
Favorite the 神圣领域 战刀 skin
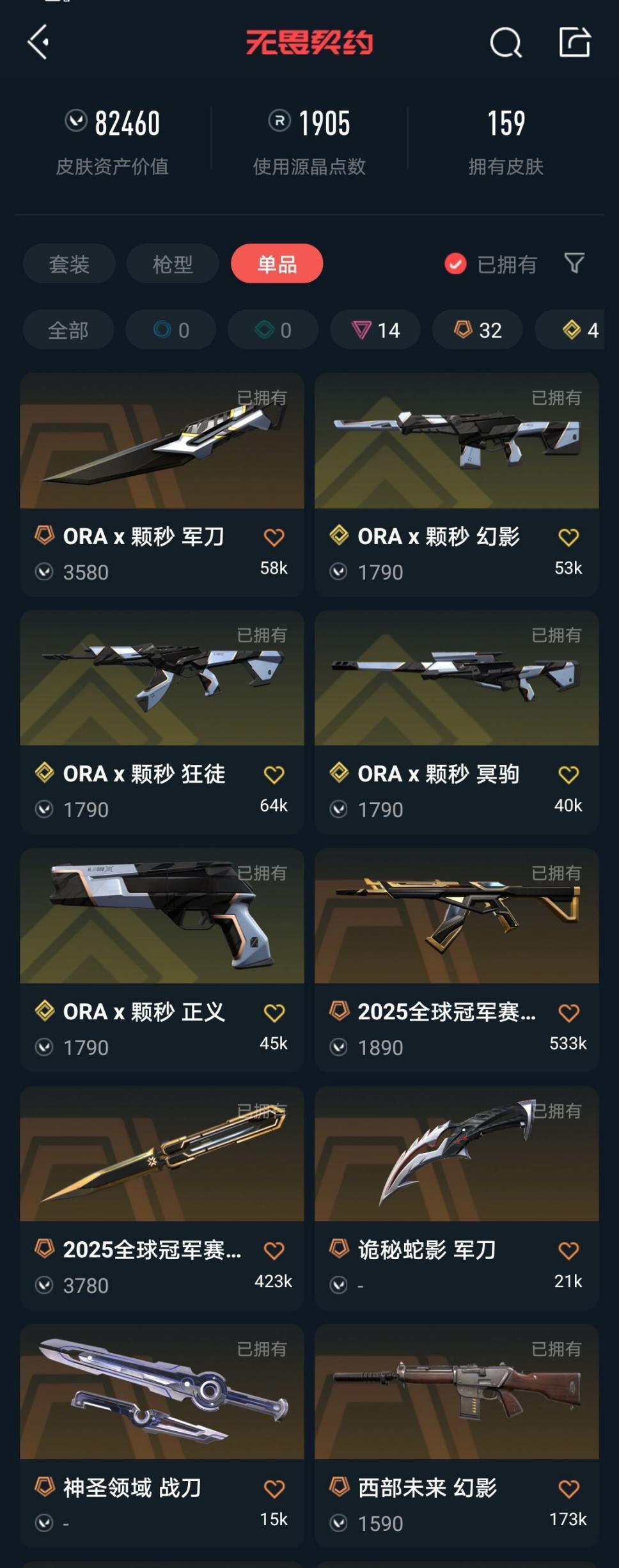tap(274, 1489)
